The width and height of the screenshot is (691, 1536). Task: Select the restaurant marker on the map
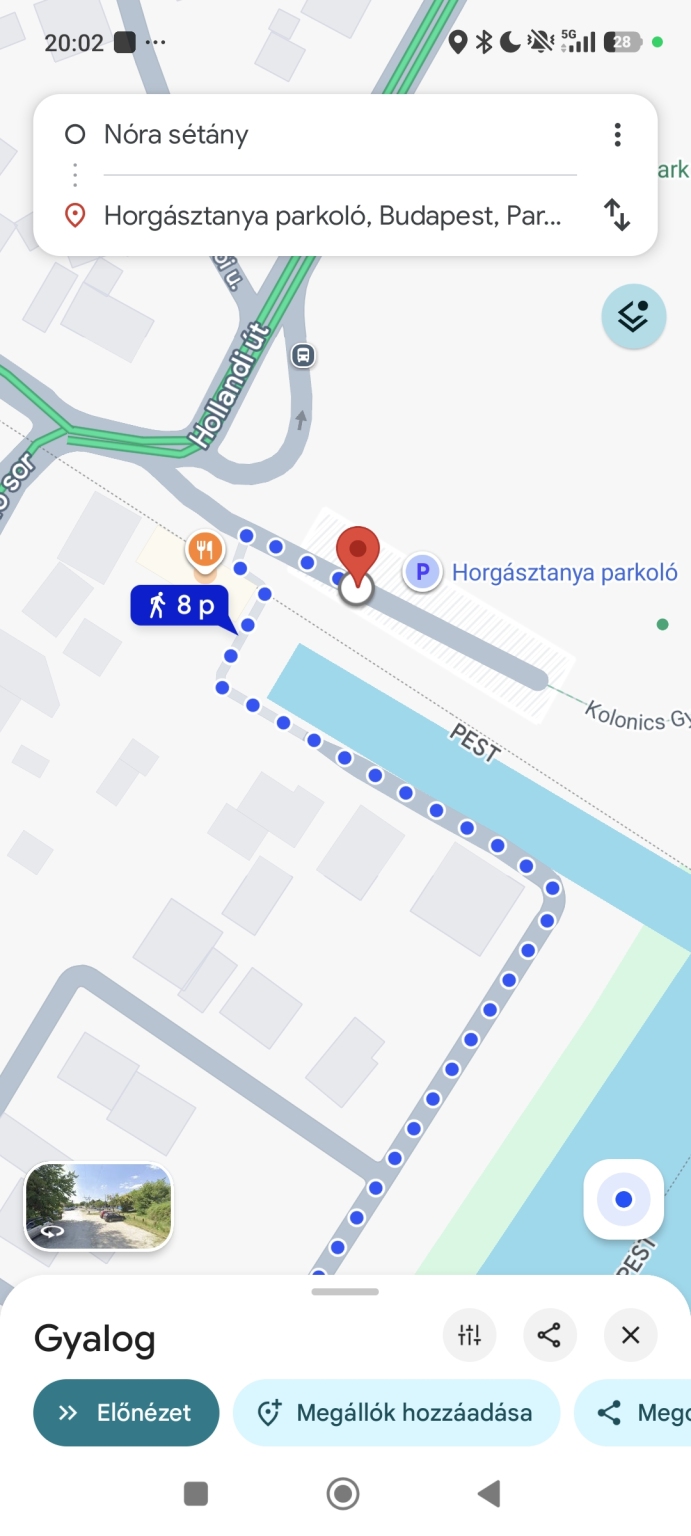point(204,549)
